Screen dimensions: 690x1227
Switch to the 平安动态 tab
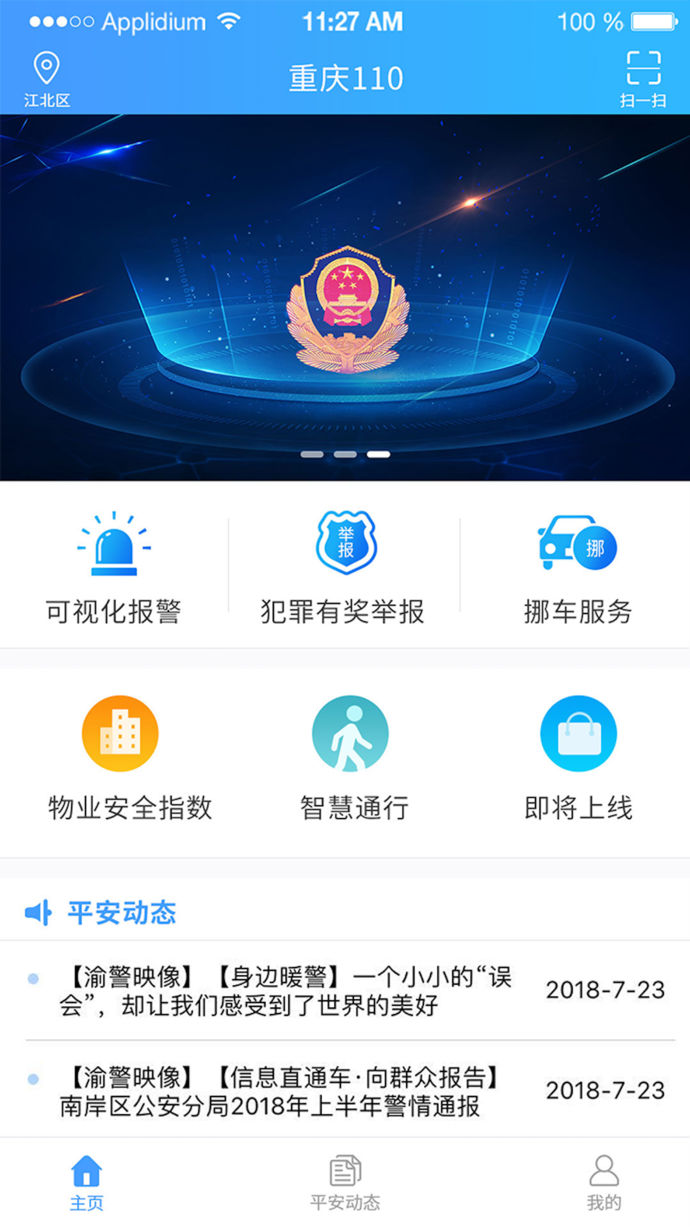[345, 1183]
